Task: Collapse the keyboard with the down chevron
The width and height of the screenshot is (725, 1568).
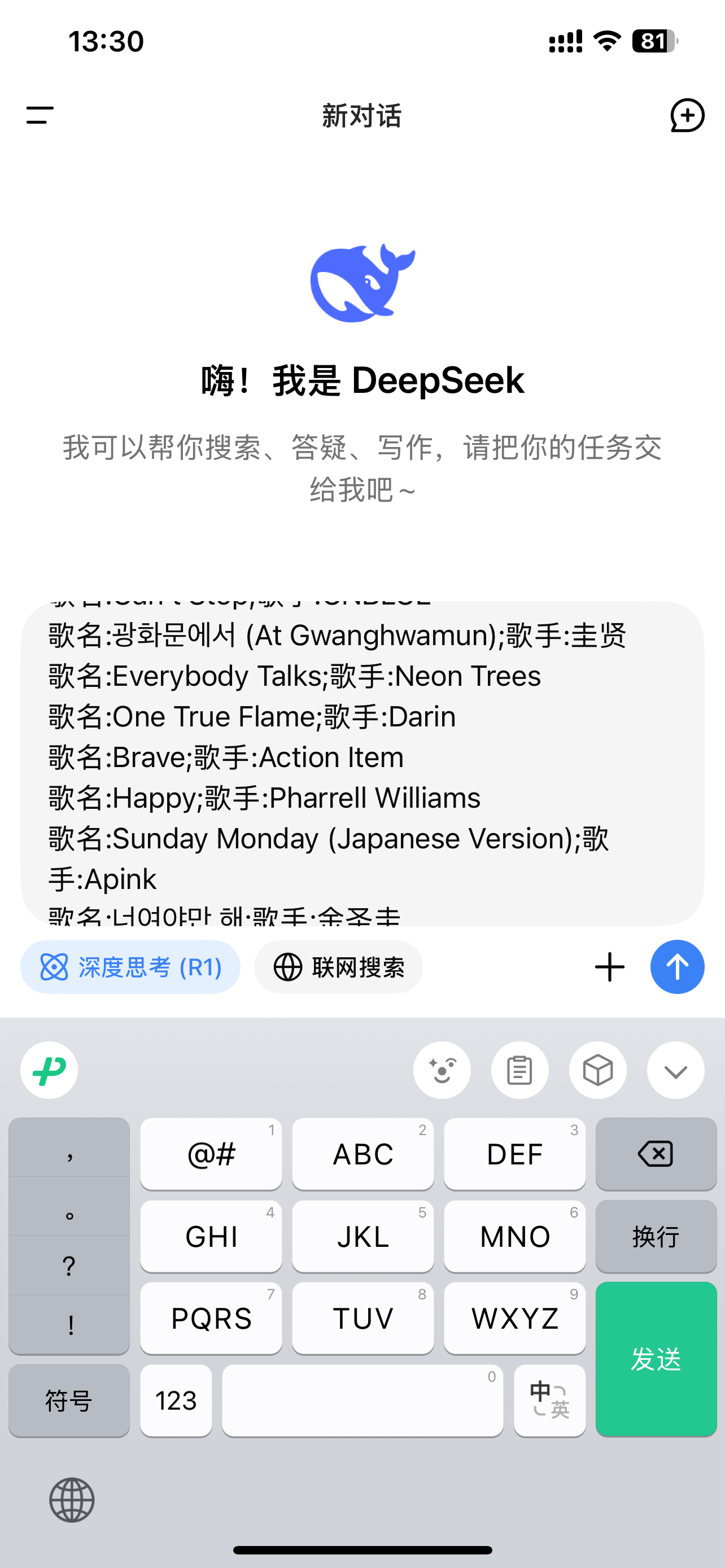Action: [675, 1070]
